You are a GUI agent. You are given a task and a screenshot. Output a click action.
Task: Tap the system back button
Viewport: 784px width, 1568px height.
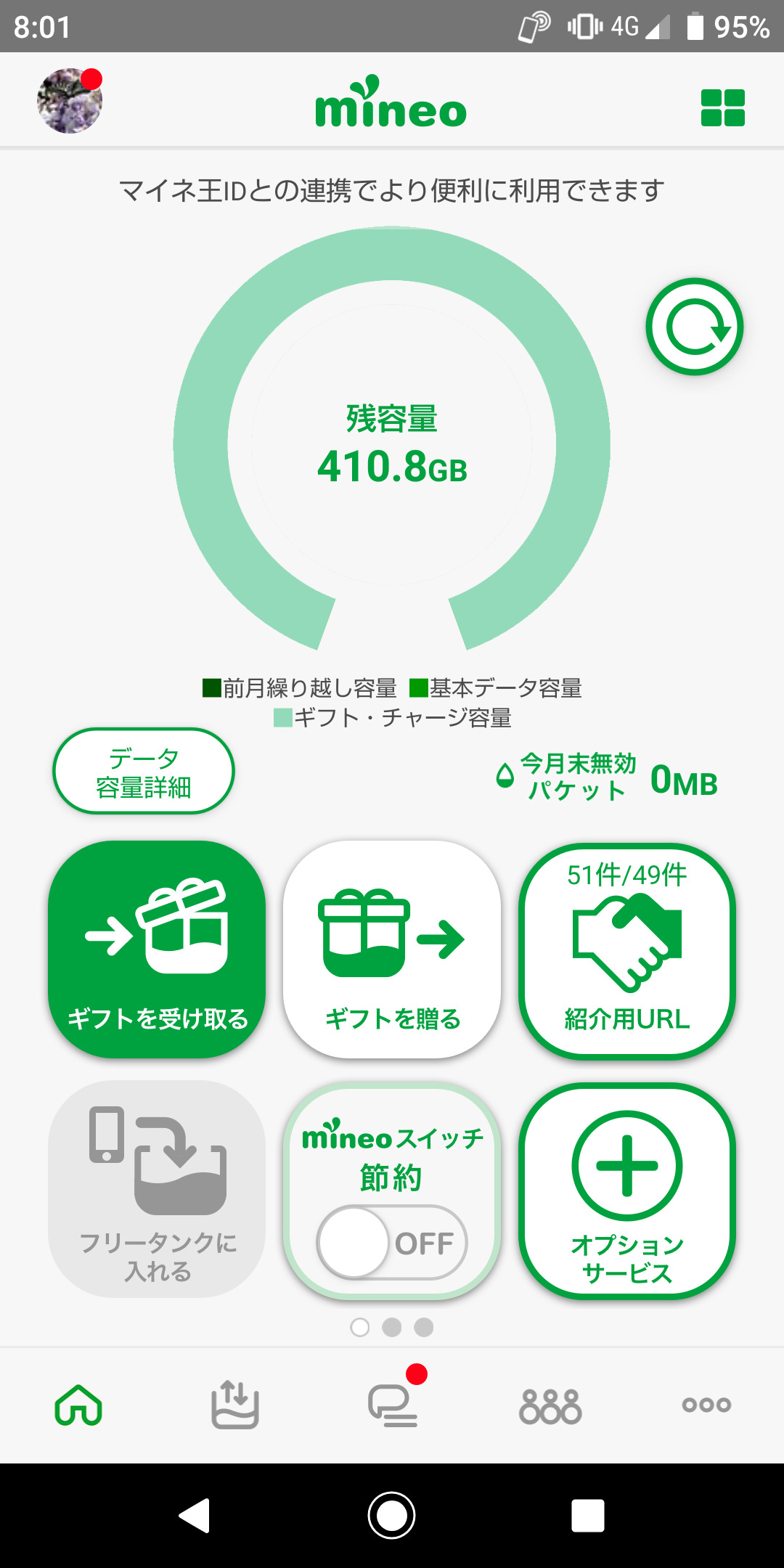195,1516
